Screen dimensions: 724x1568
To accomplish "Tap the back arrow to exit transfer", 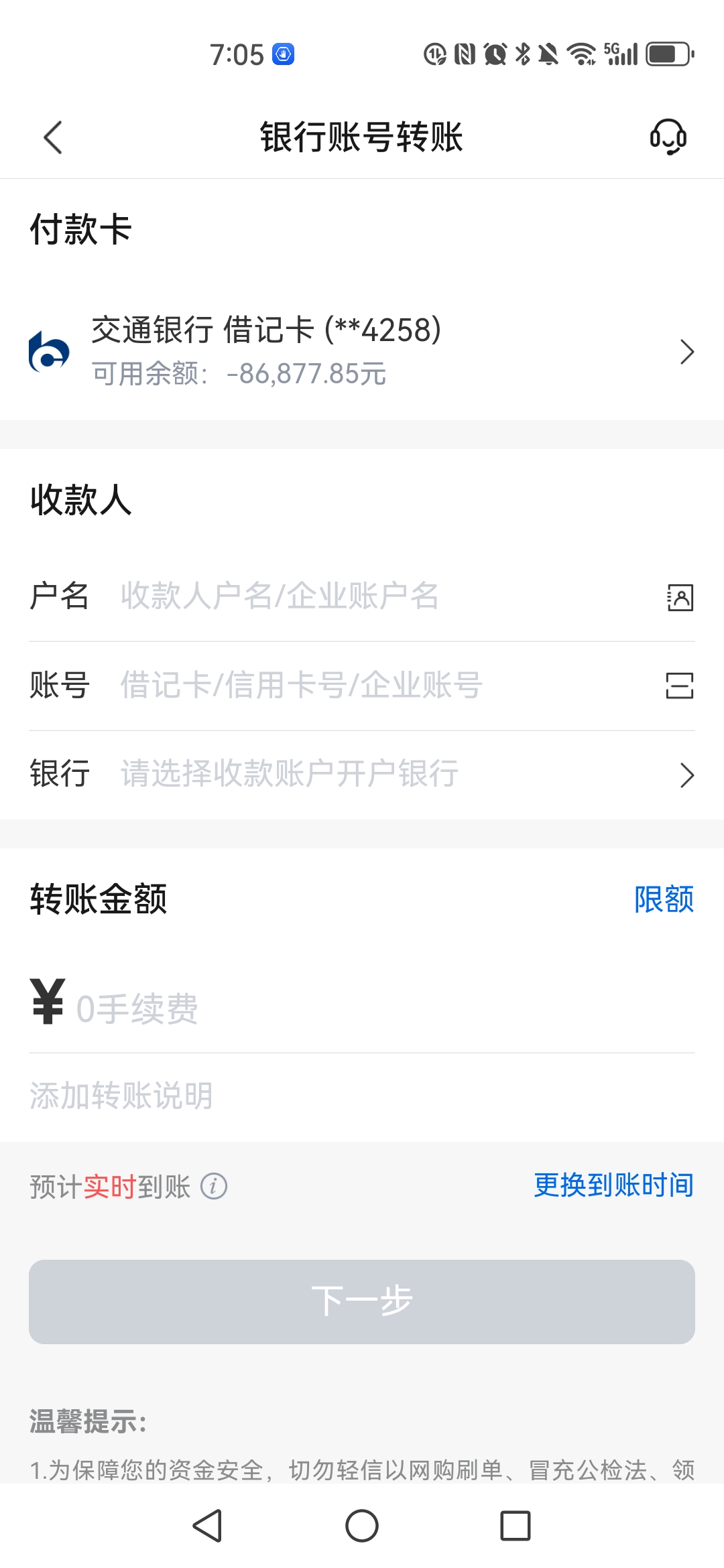I will [52, 138].
